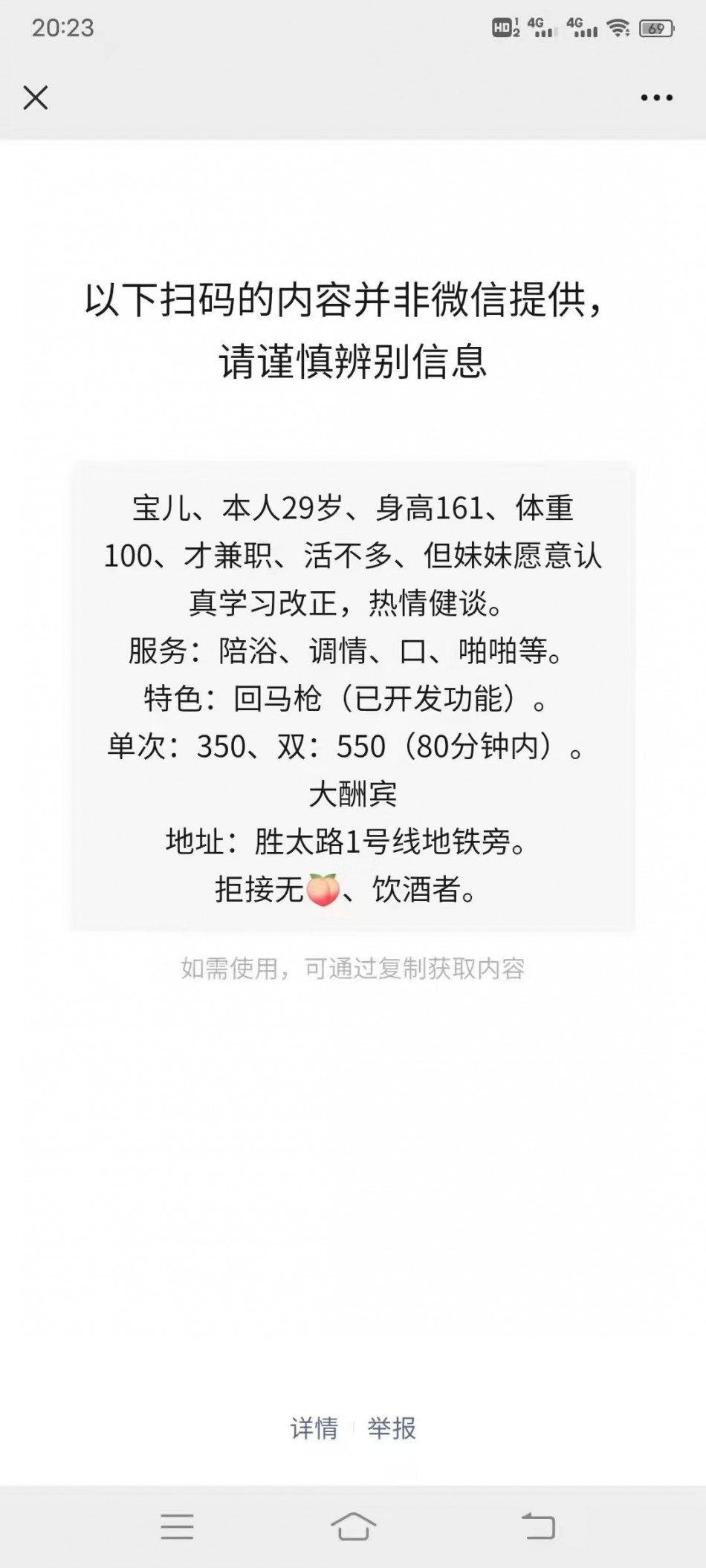Image resolution: width=706 pixels, height=1568 pixels.
Task: Open the 详情 details link
Action: coord(314,1428)
